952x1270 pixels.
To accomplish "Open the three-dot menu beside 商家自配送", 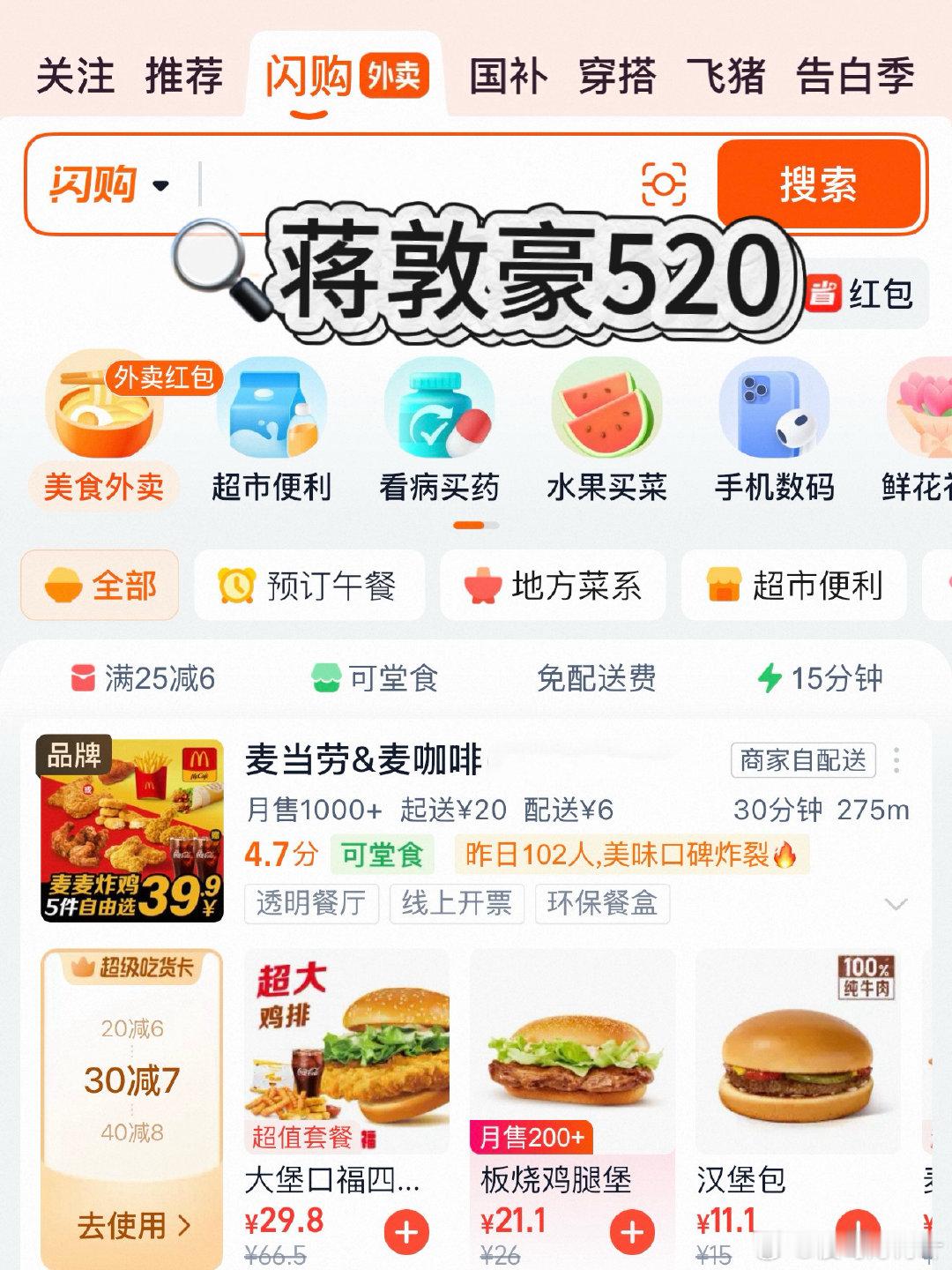I will coord(896,760).
